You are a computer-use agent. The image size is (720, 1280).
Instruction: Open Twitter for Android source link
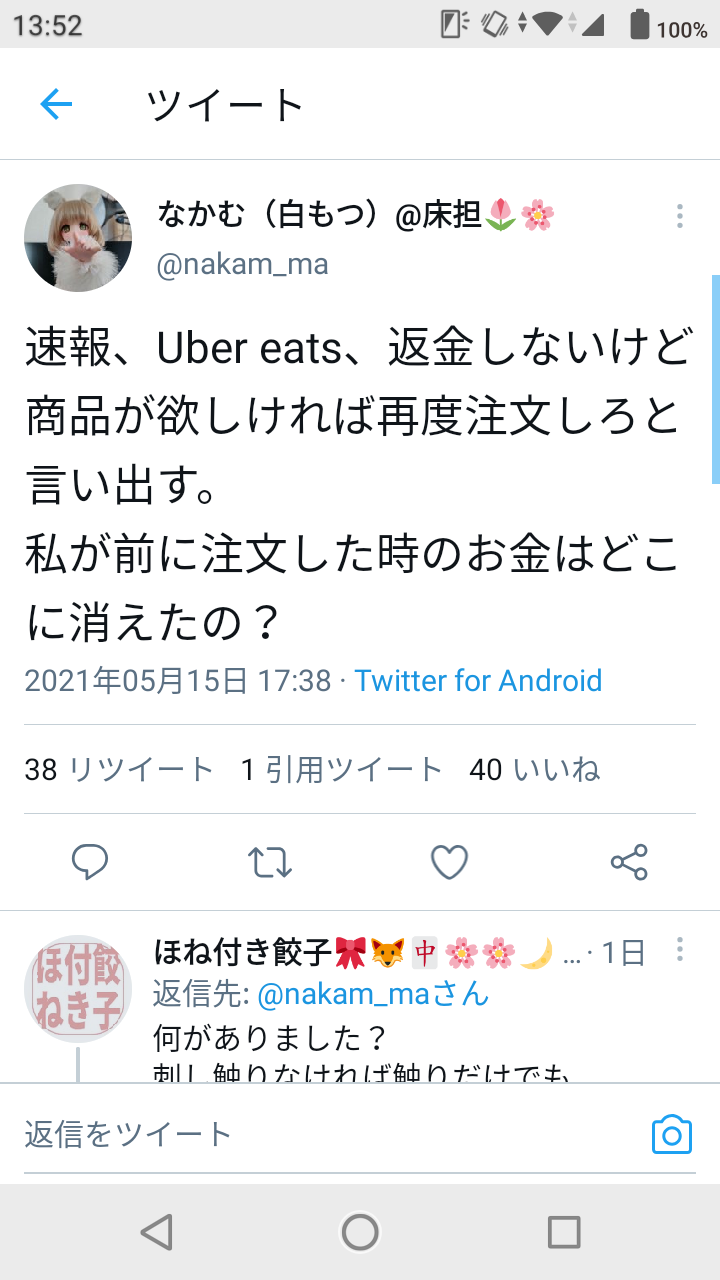[479, 681]
